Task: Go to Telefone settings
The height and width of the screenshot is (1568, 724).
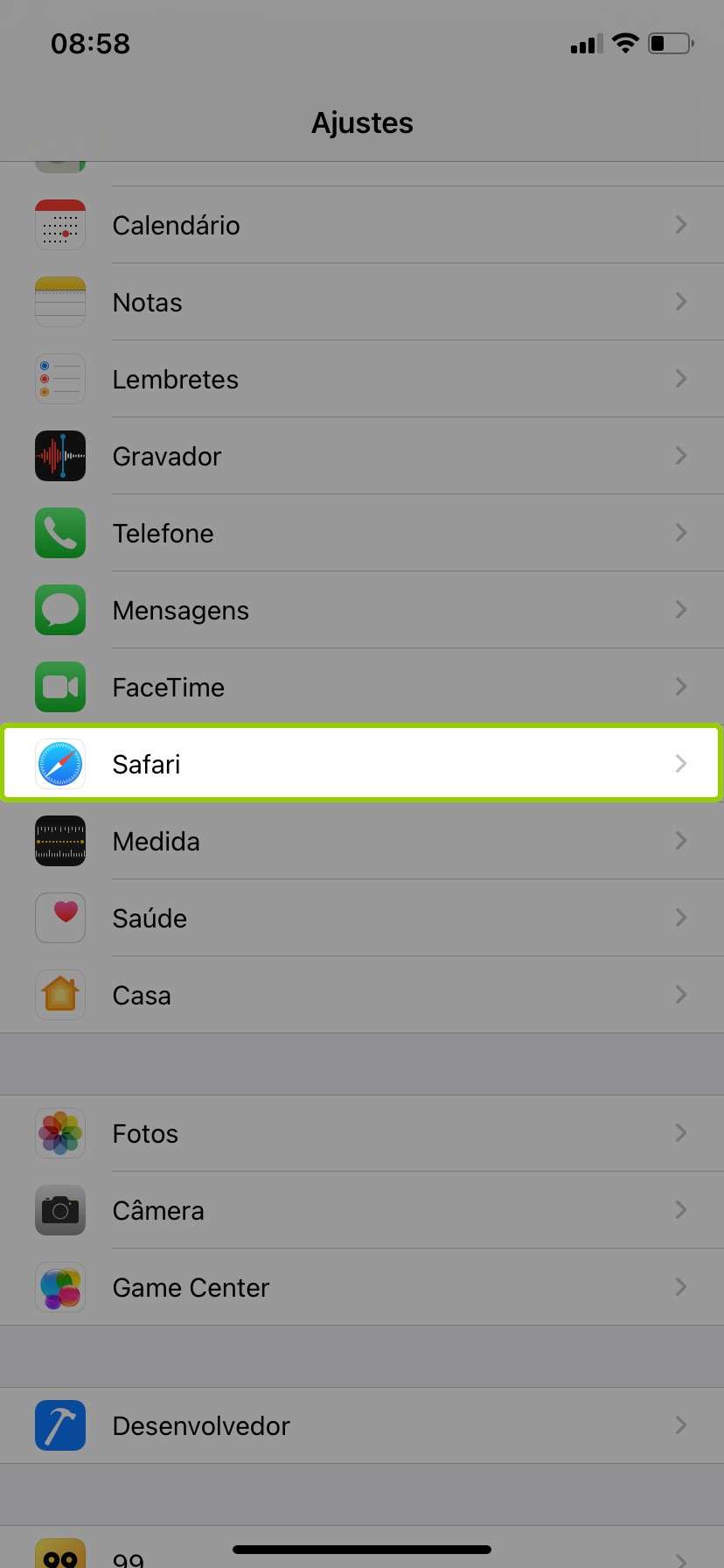Action: tap(362, 533)
